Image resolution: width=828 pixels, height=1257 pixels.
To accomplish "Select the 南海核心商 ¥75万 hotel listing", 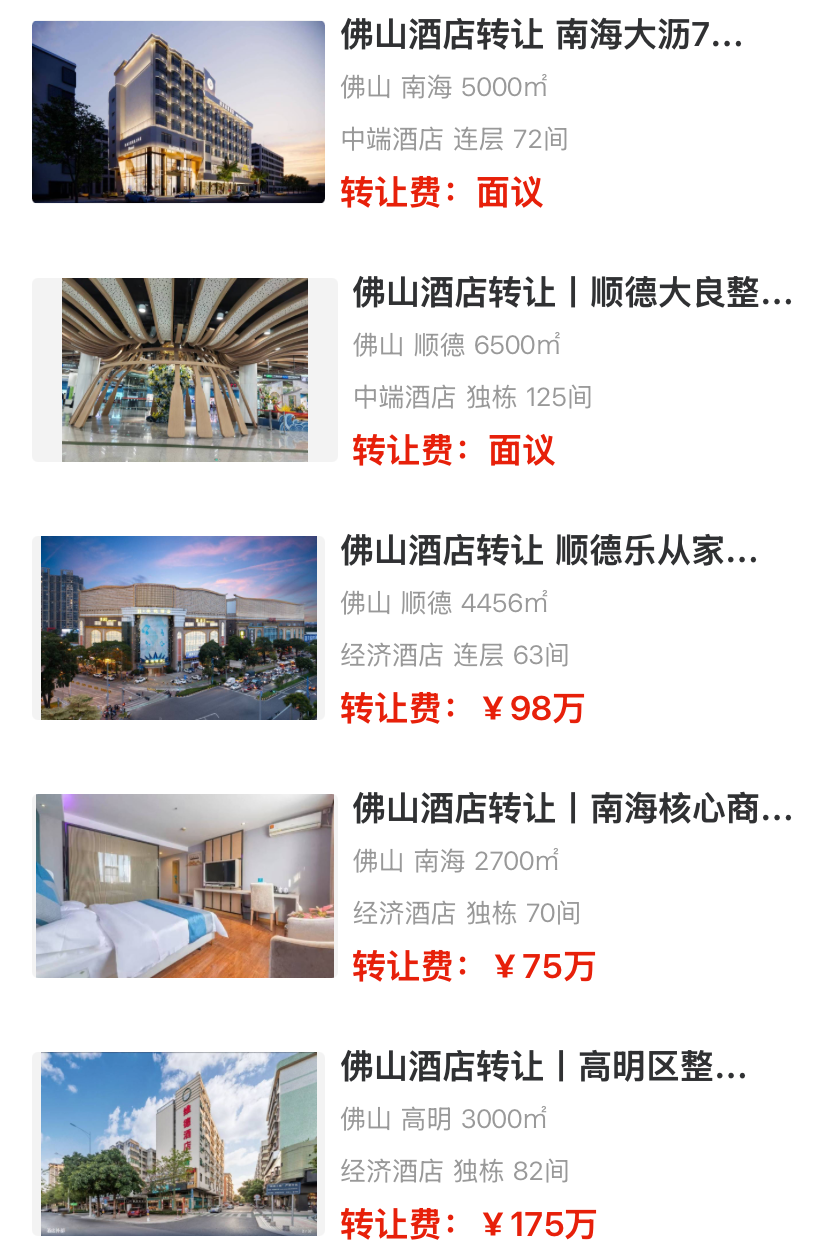I will pyautogui.click(x=571, y=809).
